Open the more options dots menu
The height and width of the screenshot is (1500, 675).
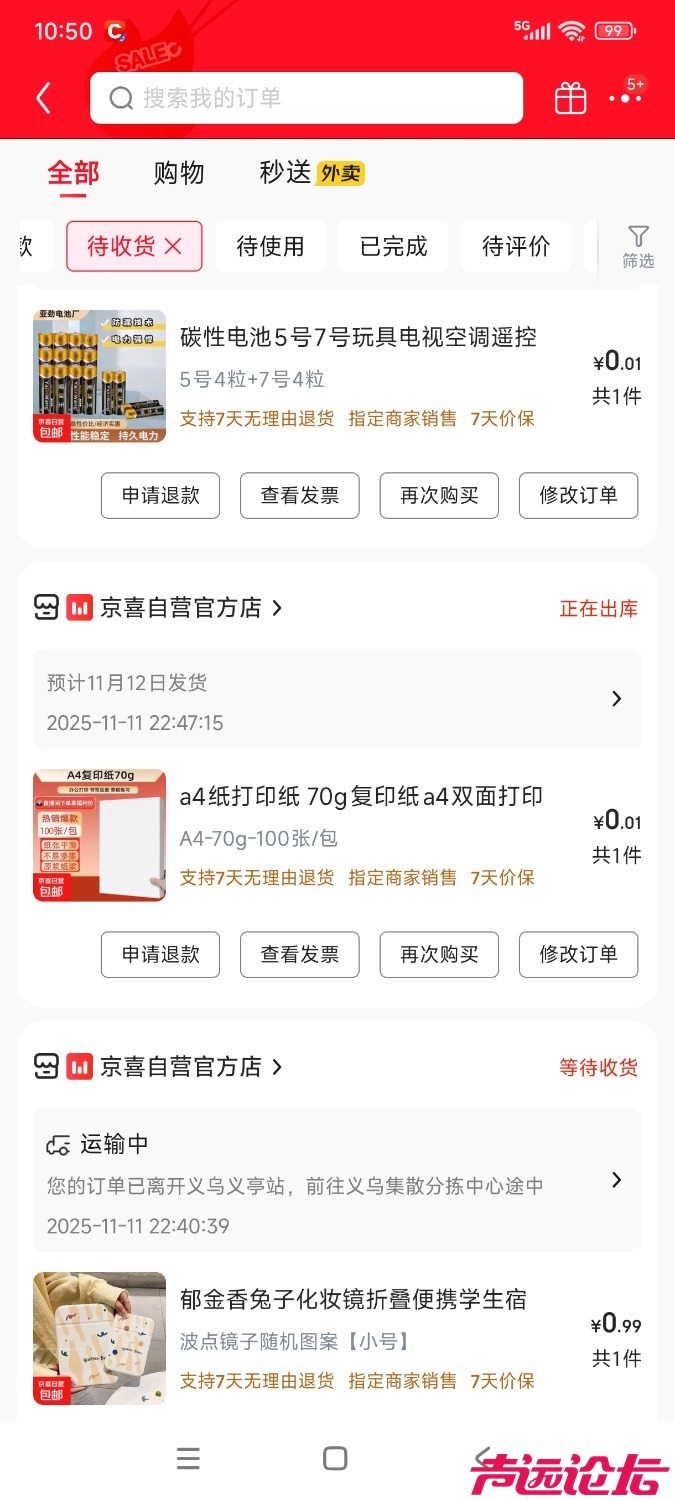[x=626, y=97]
